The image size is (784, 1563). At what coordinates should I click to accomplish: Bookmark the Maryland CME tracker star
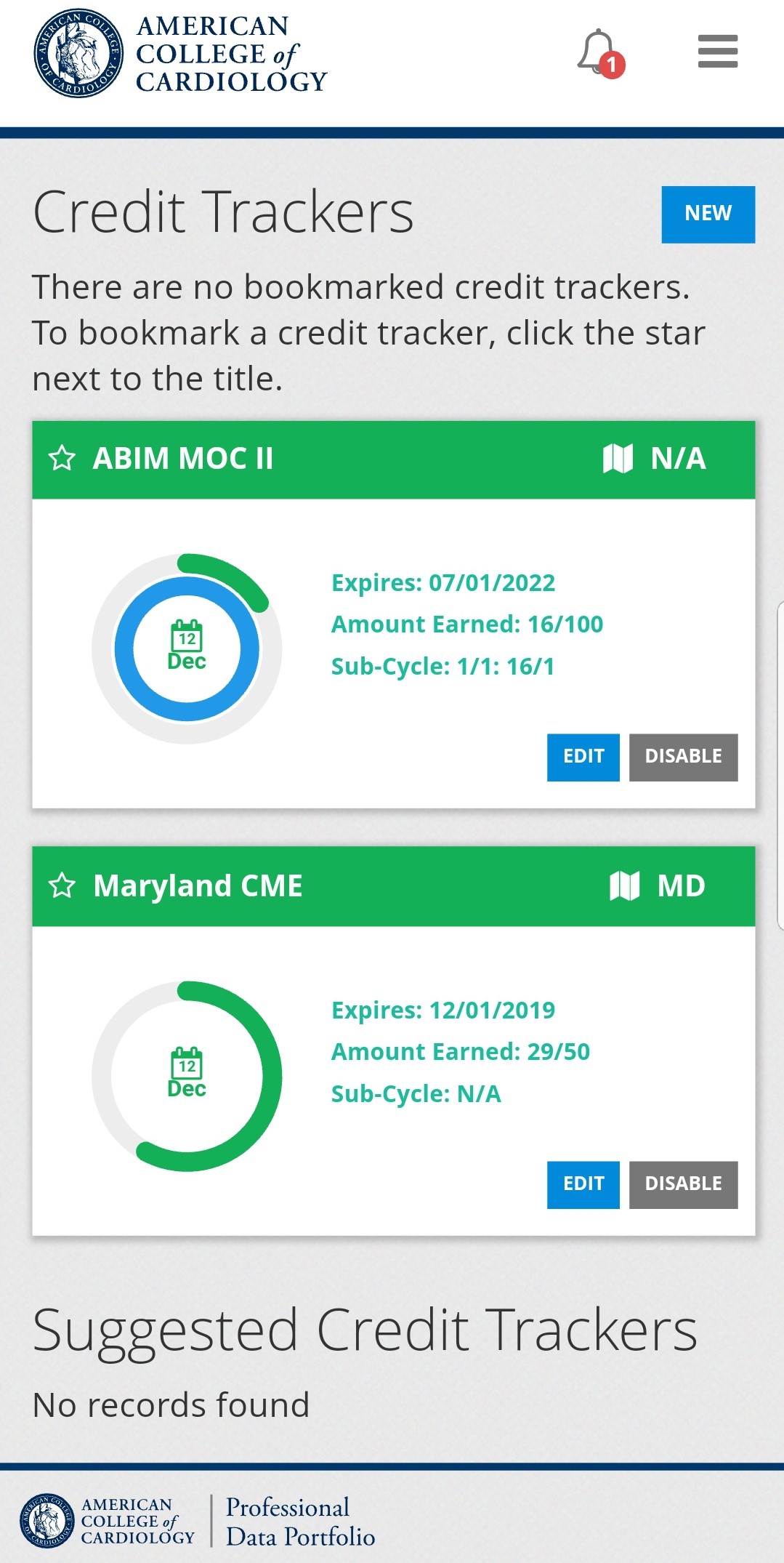click(x=62, y=886)
